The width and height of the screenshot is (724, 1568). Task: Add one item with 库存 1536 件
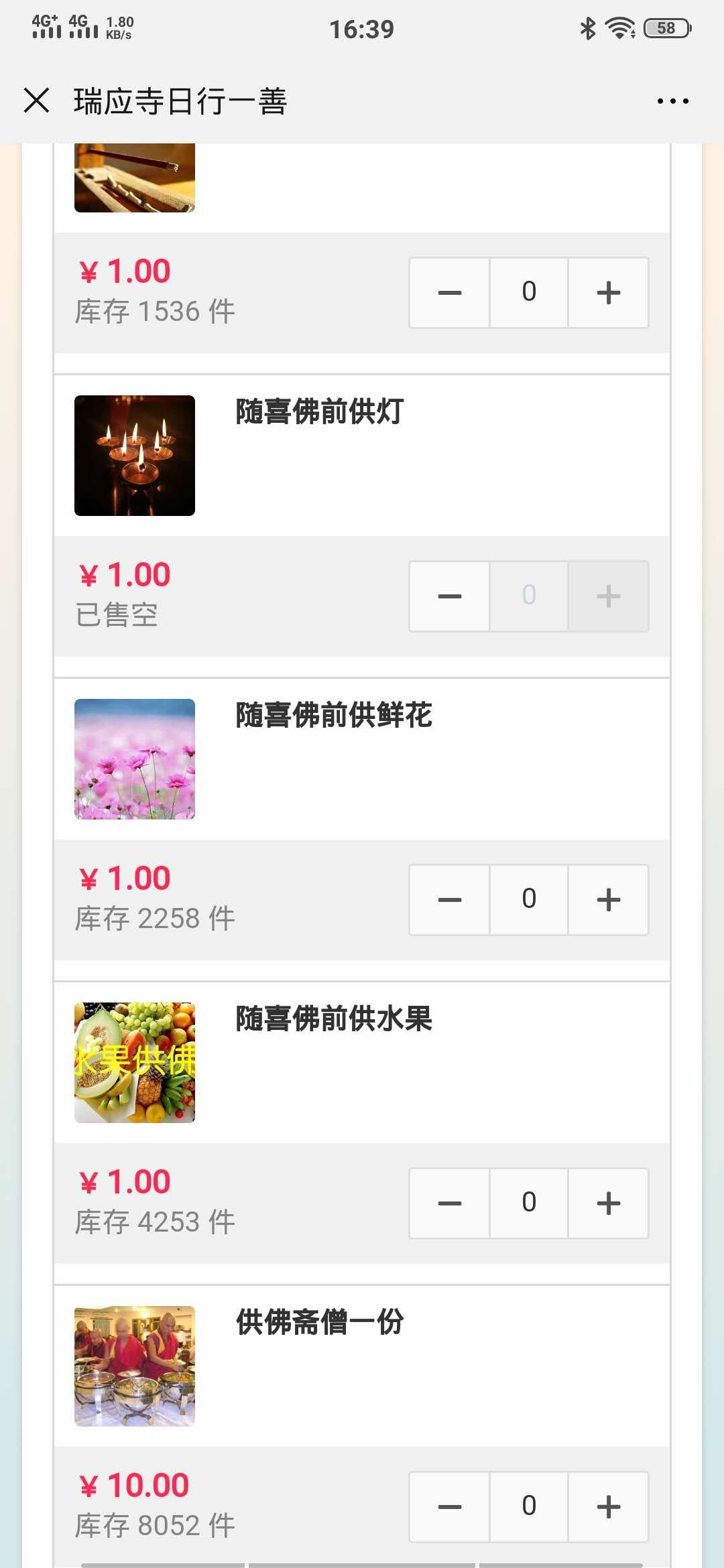click(x=608, y=292)
